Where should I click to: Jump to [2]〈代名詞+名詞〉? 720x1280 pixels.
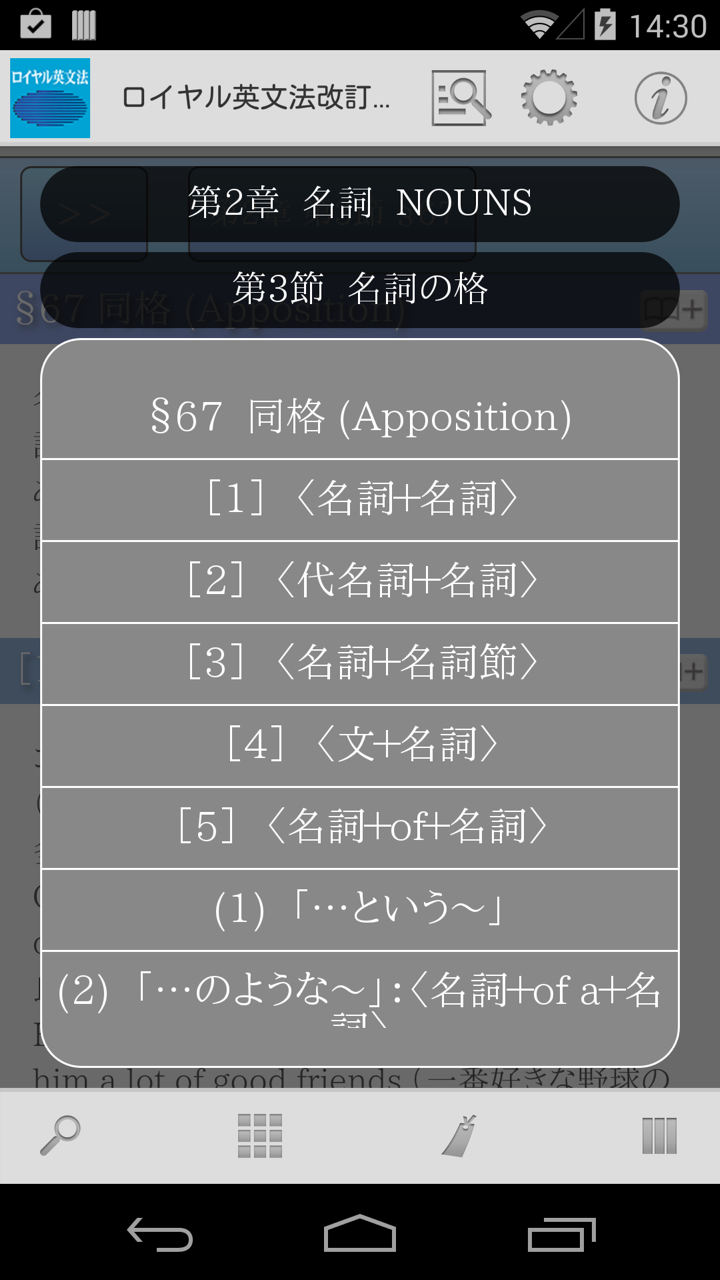360,581
